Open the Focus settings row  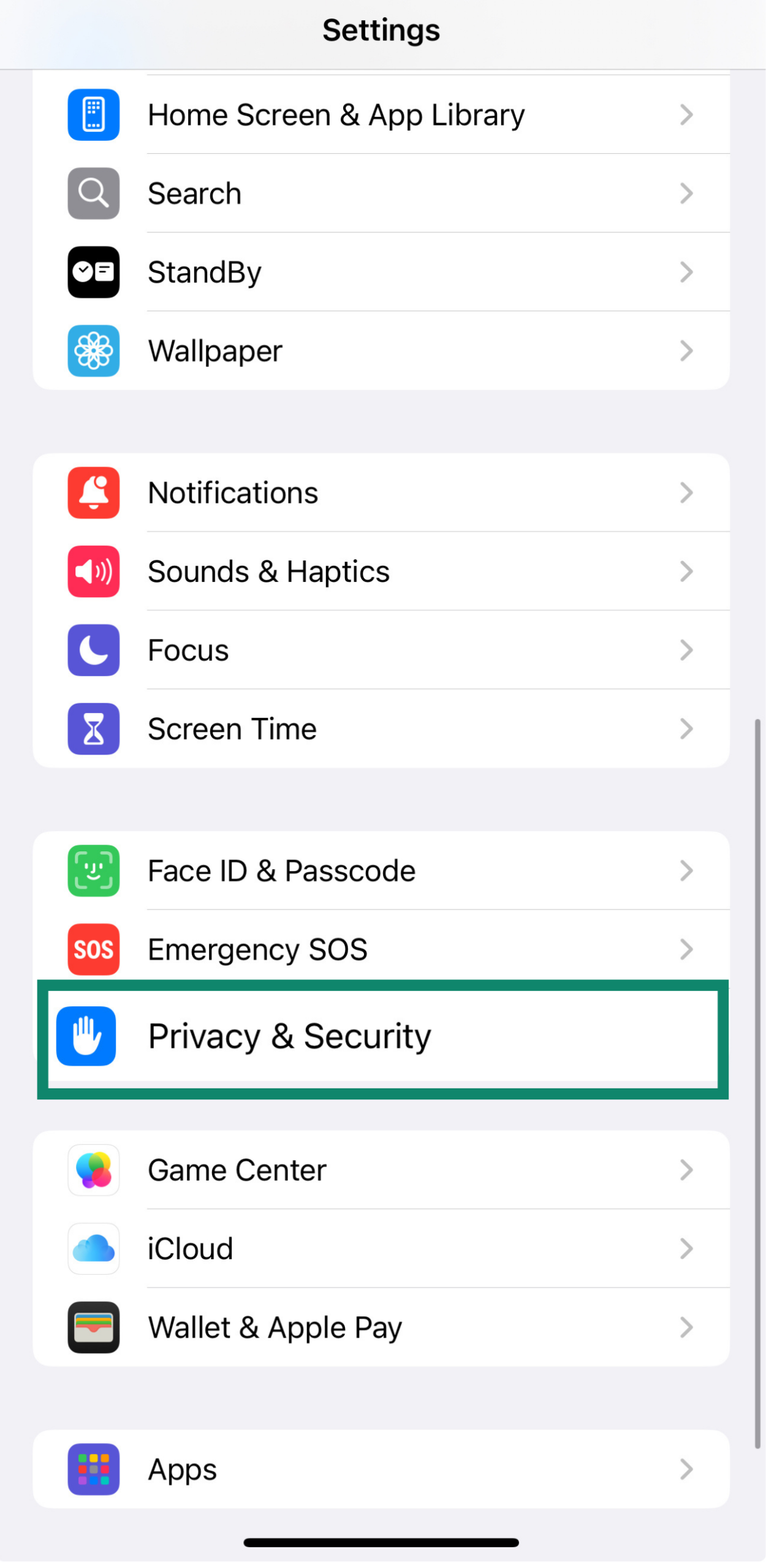(x=380, y=650)
